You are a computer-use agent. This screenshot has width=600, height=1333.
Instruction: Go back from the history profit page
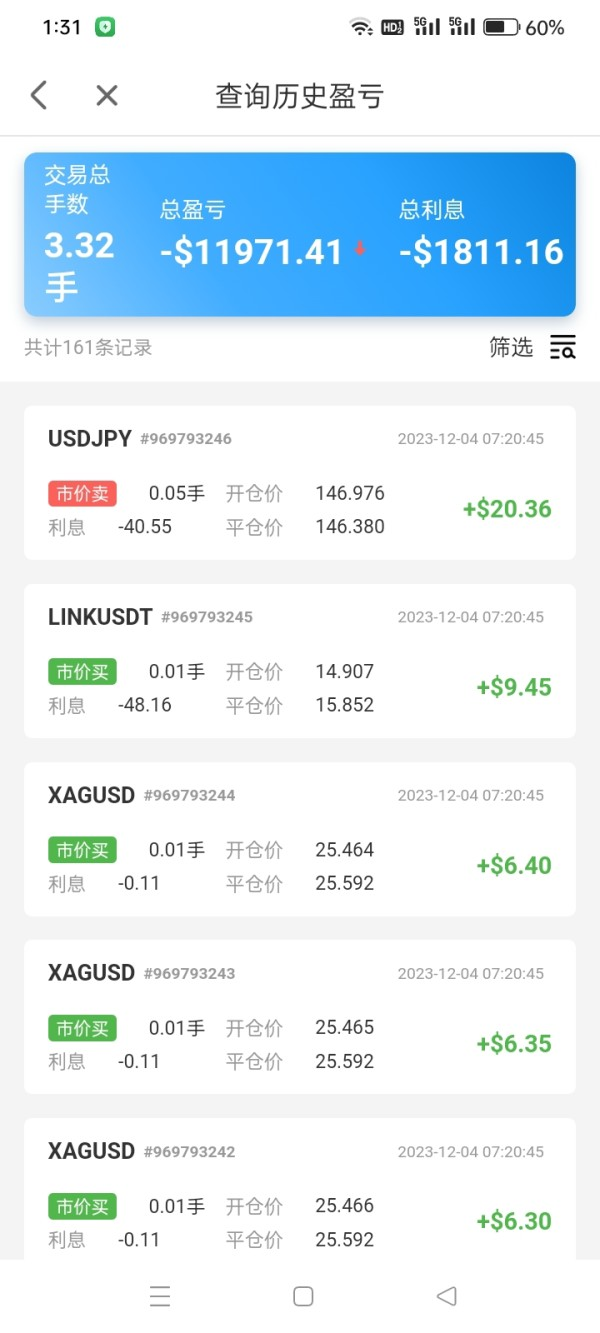(x=39, y=96)
